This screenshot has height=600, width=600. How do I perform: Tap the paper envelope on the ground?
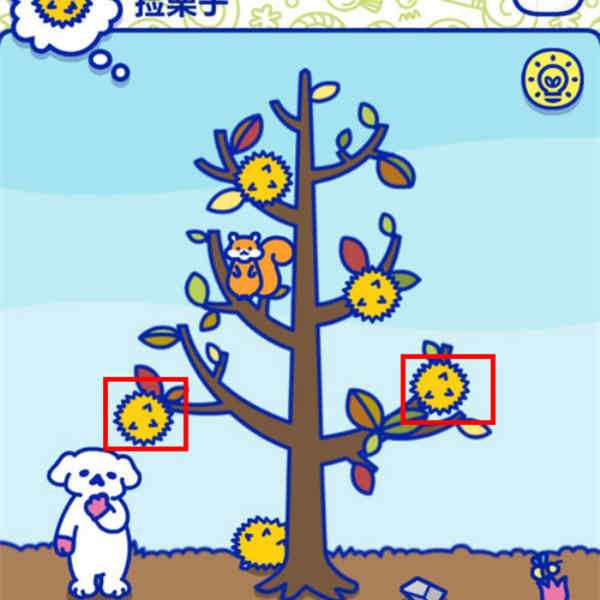pyautogui.click(x=422, y=588)
